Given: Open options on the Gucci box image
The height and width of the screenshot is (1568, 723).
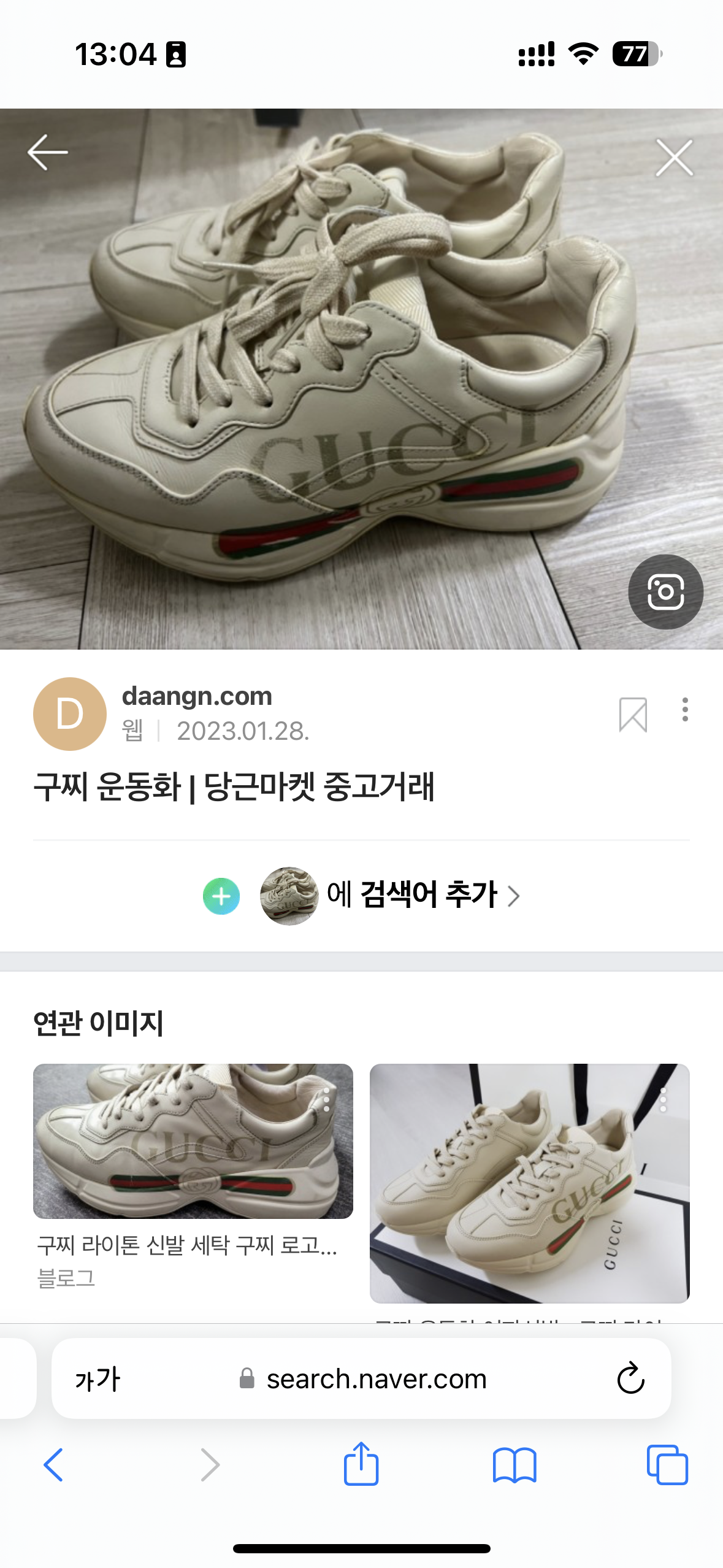Looking at the screenshot, I should coord(663,1100).
